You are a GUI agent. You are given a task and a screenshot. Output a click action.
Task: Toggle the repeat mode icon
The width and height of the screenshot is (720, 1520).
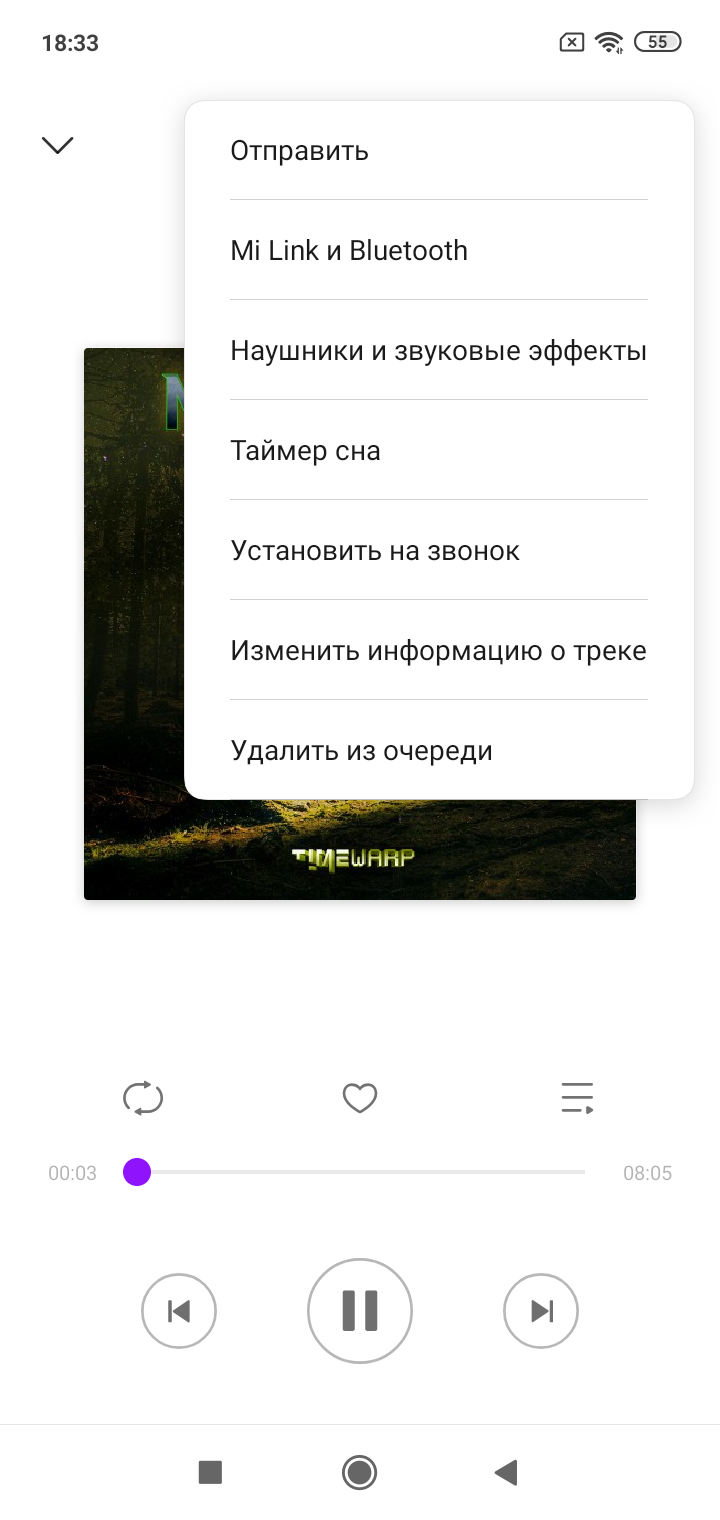pos(143,1097)
